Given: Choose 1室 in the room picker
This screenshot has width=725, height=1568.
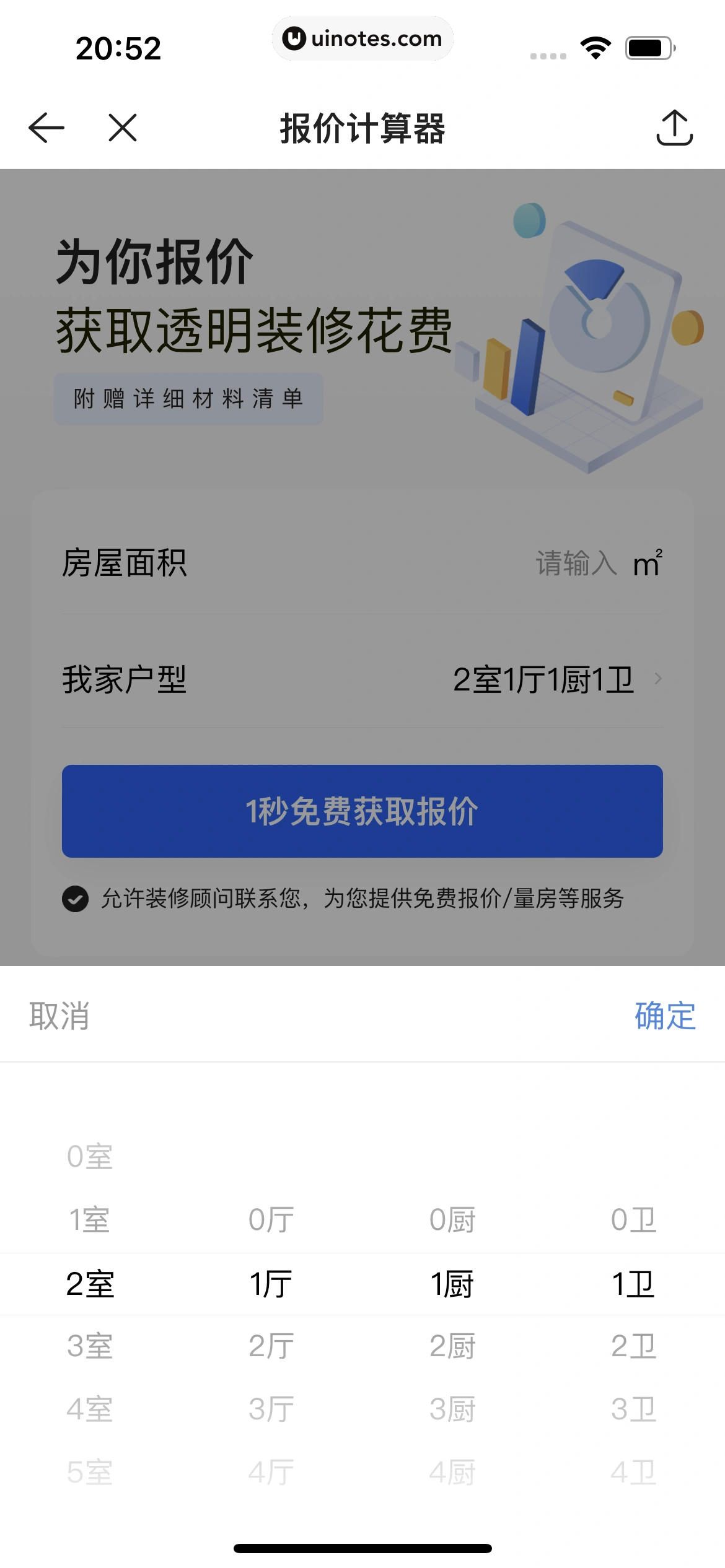Looking at the screenshot, I should (x=90, y=1220).
